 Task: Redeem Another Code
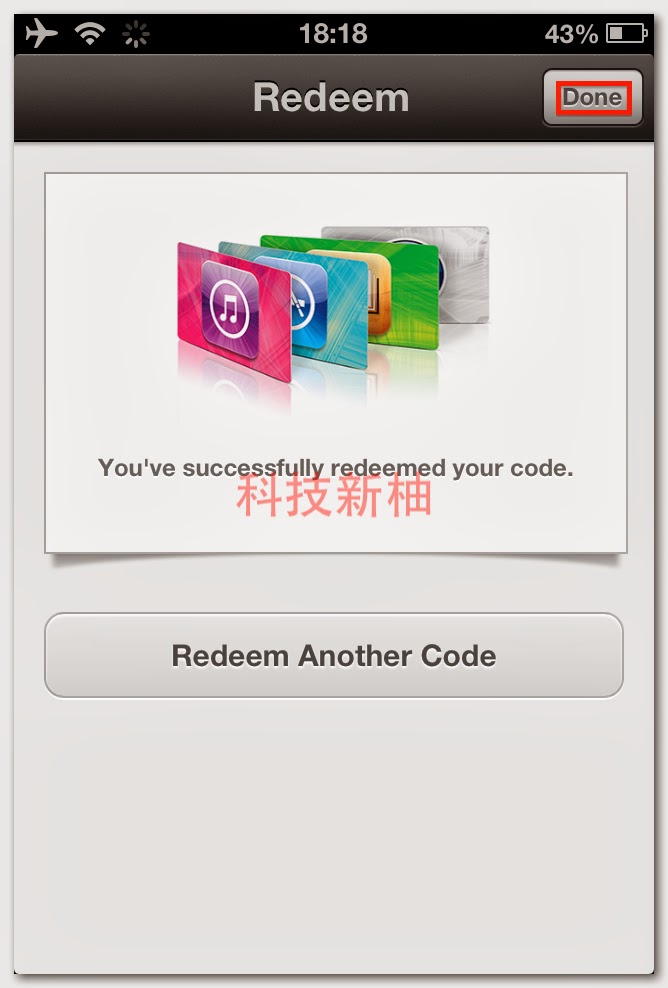pyautogui.click(x=334, y=656)
